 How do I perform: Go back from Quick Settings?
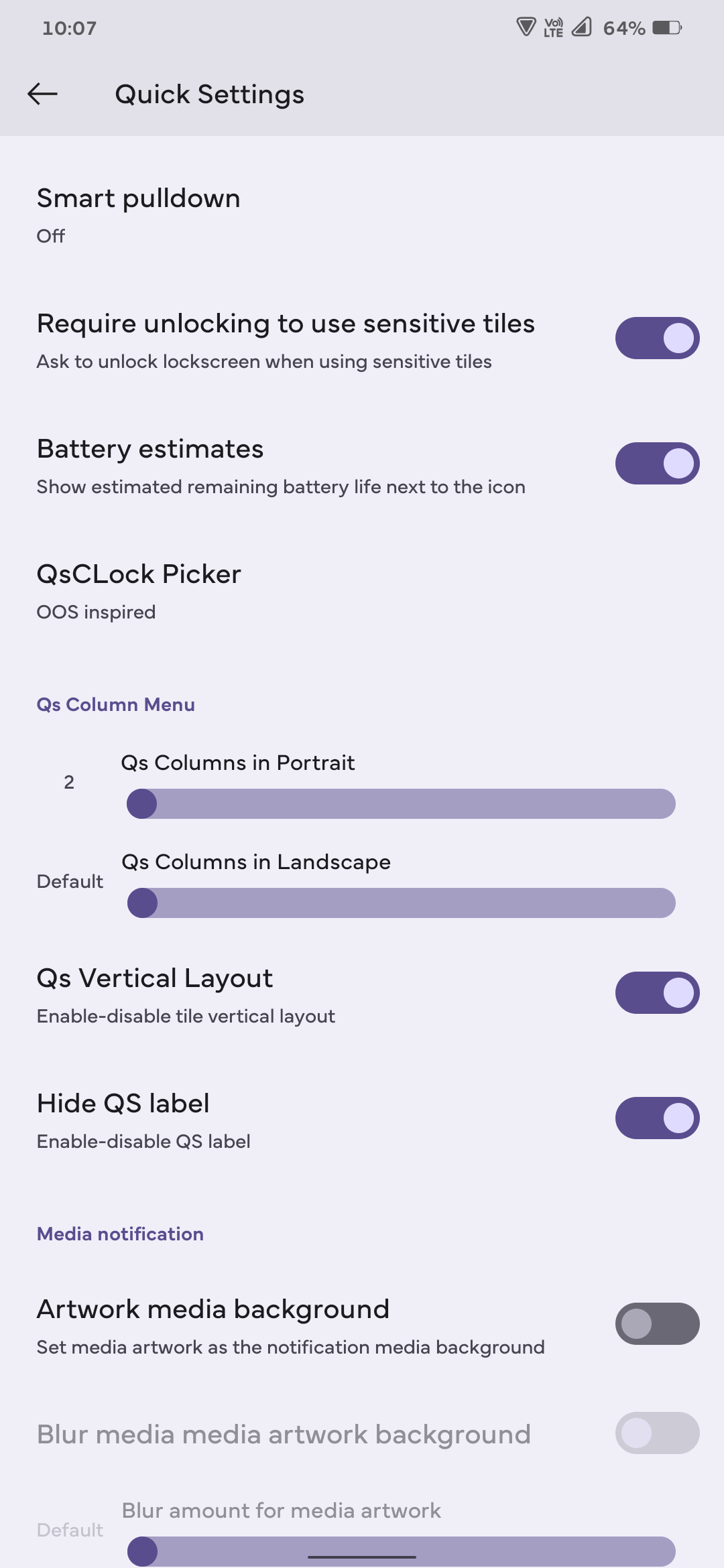(42, 94)
